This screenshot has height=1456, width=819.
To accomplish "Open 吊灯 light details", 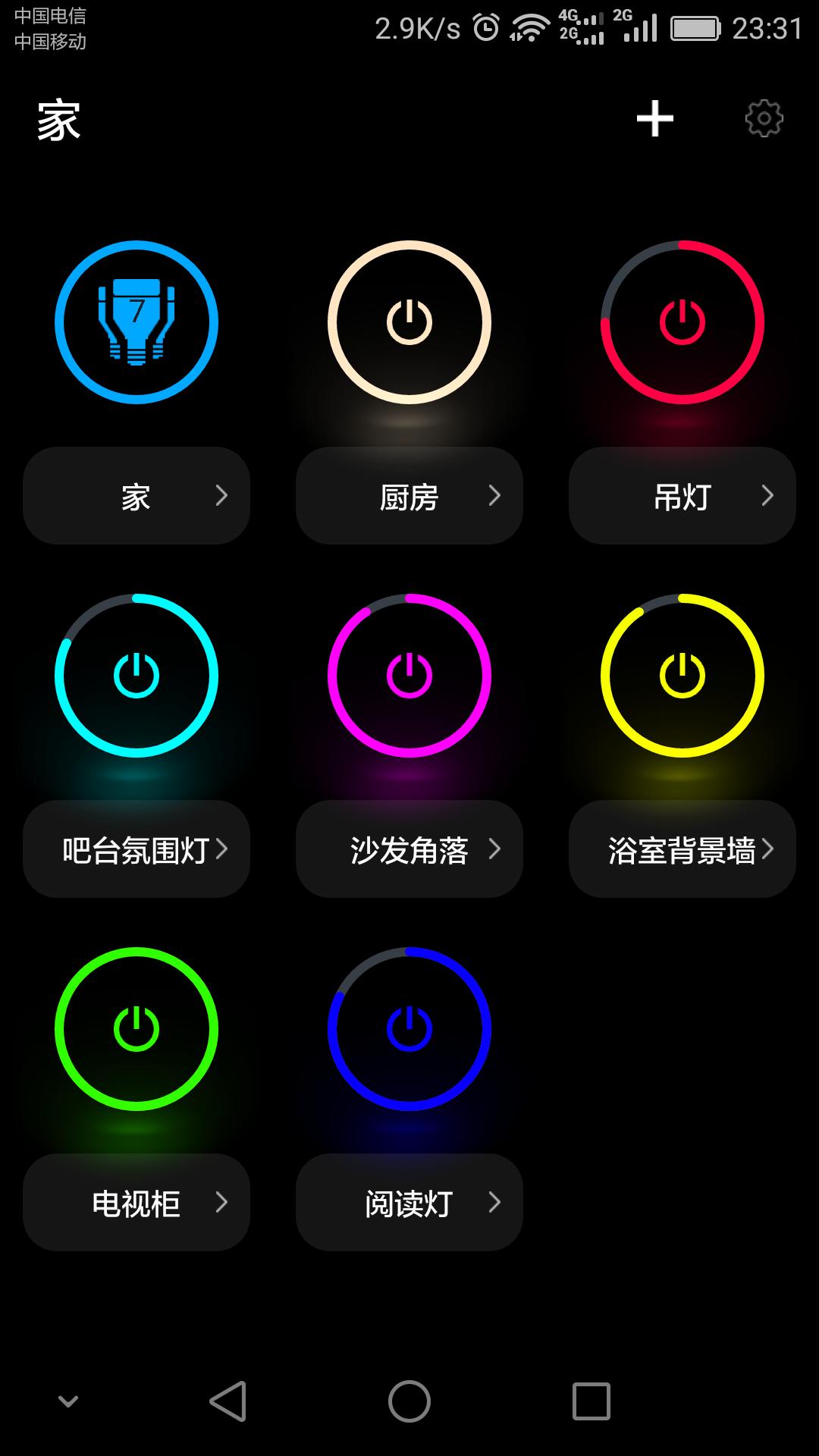I will pos(682,495).
